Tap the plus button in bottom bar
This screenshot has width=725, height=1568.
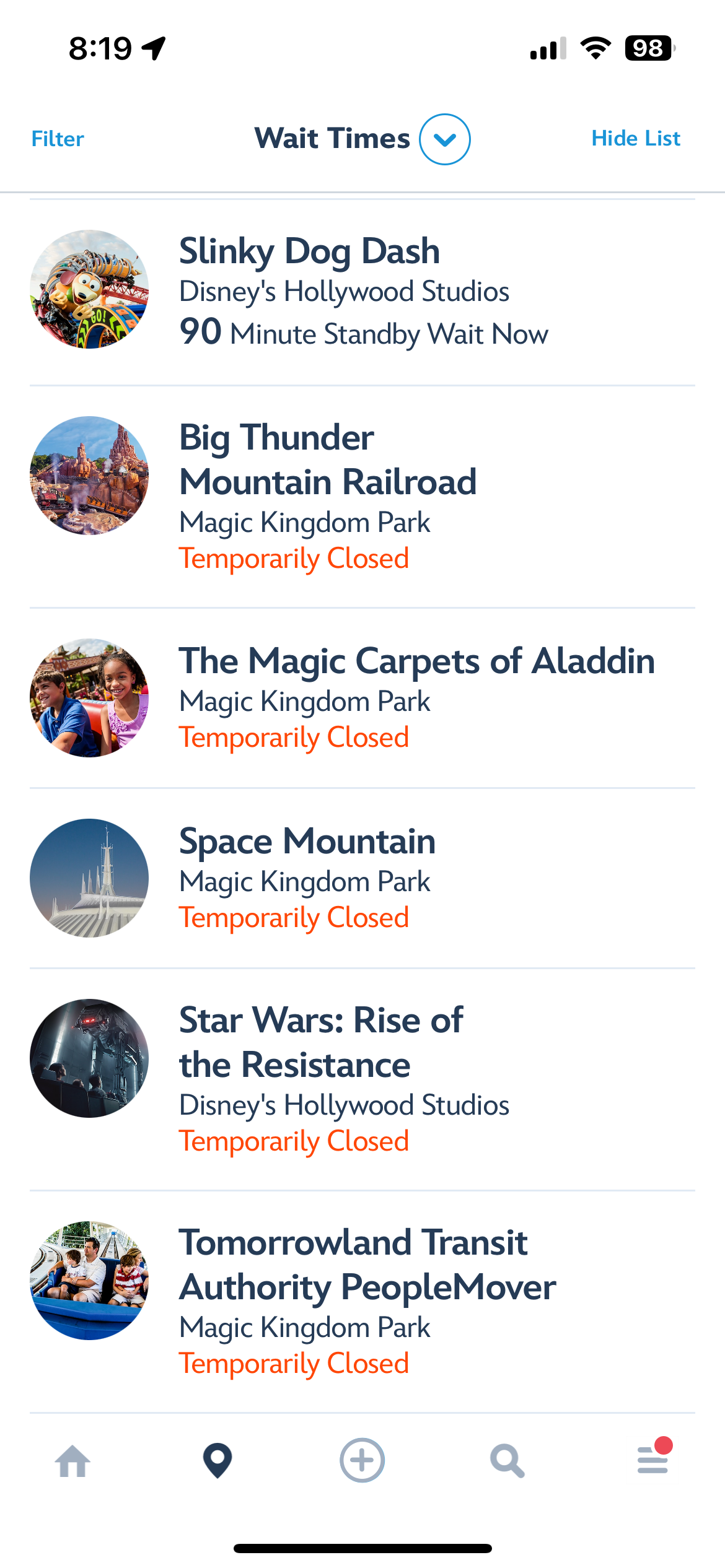tap(362, 1461)
